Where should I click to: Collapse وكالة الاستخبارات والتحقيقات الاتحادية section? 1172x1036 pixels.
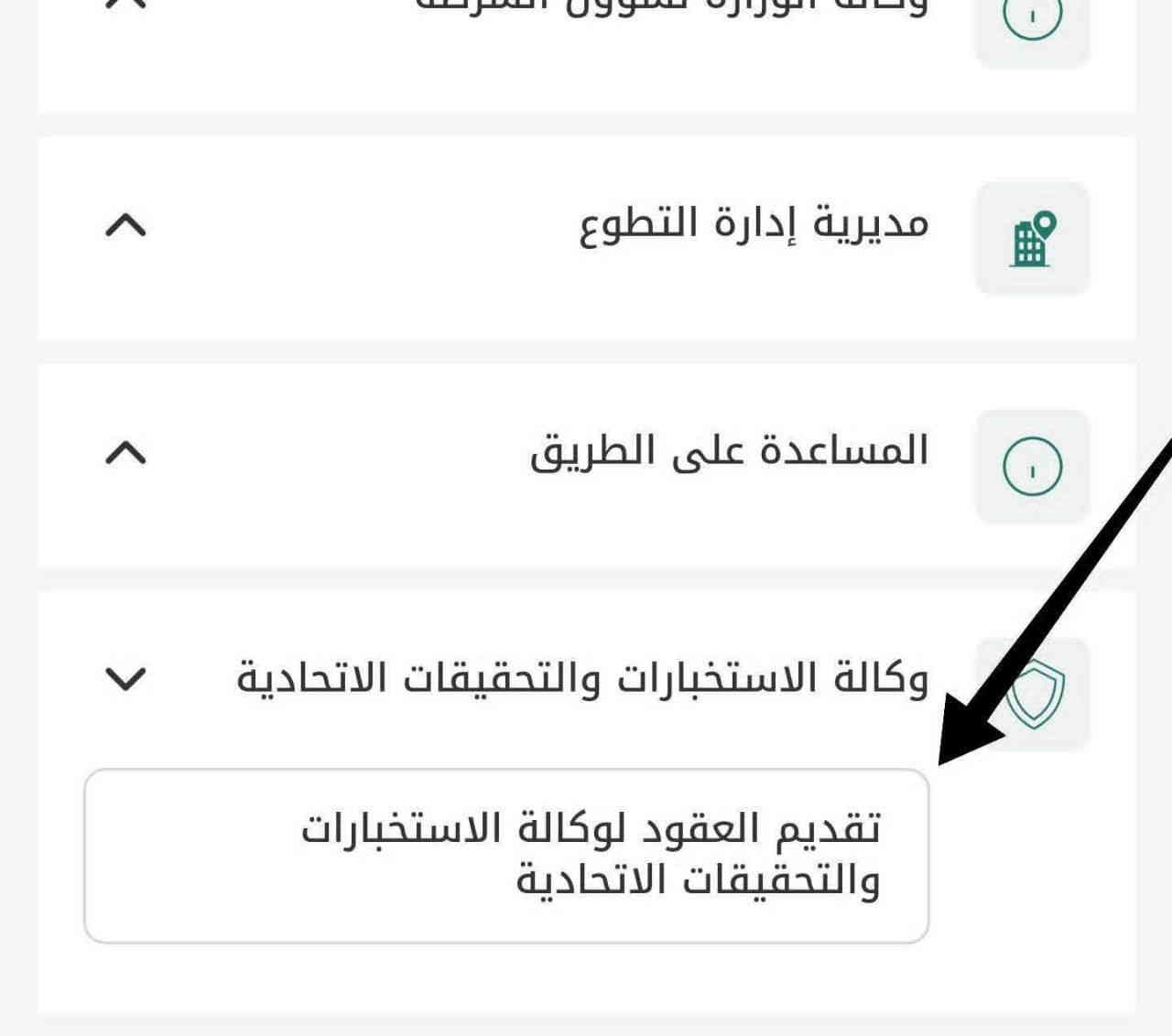pos(126,679)
